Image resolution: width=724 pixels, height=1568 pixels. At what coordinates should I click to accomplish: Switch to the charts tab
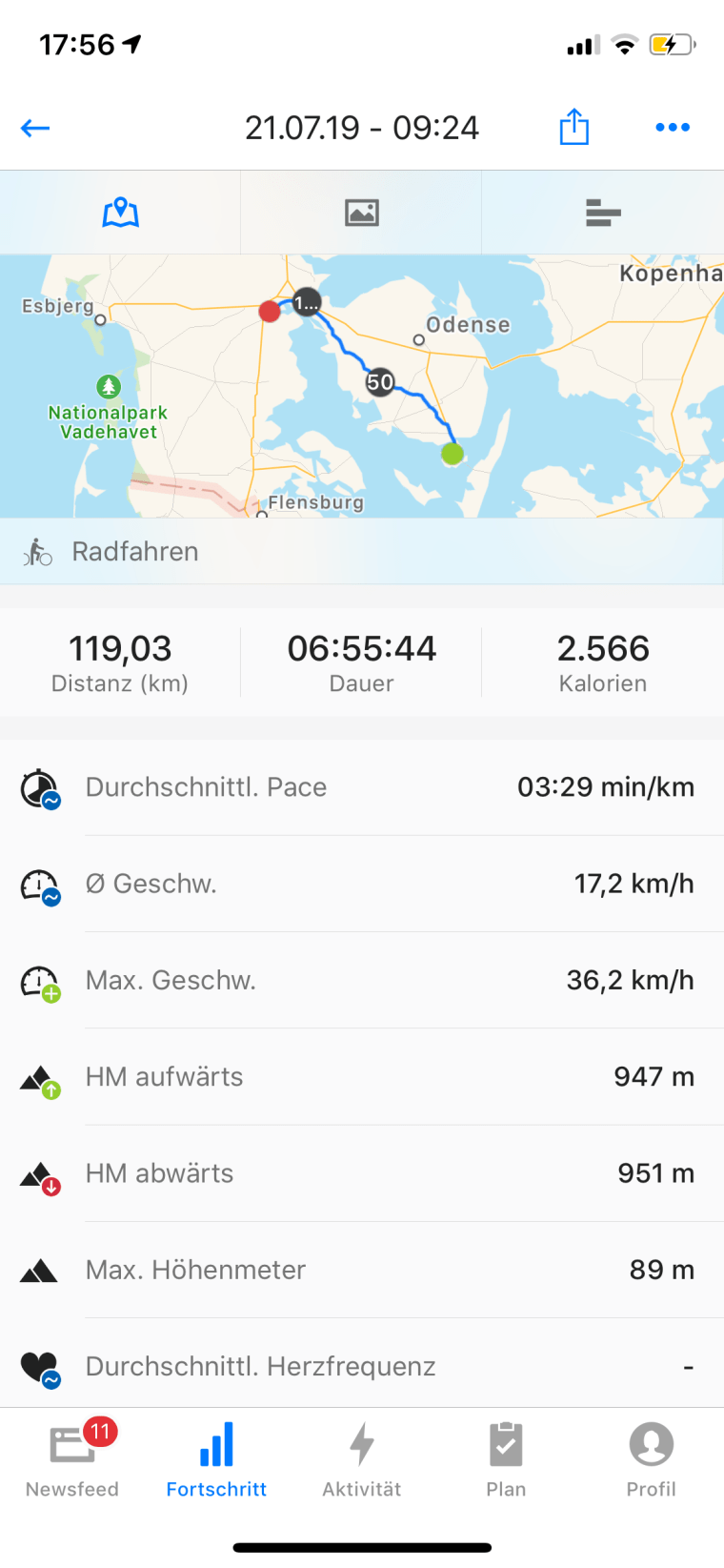pyautogui.click(x=603, y=213)
